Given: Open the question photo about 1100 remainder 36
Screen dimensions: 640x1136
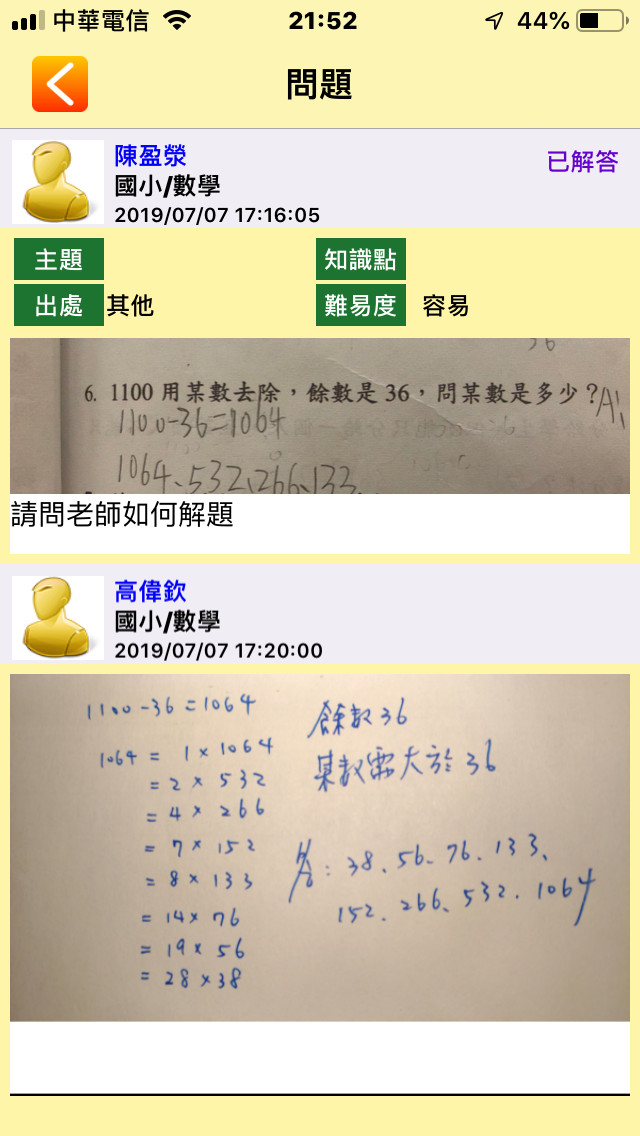Looking at the screenshot, I should (x=320, y=416).
